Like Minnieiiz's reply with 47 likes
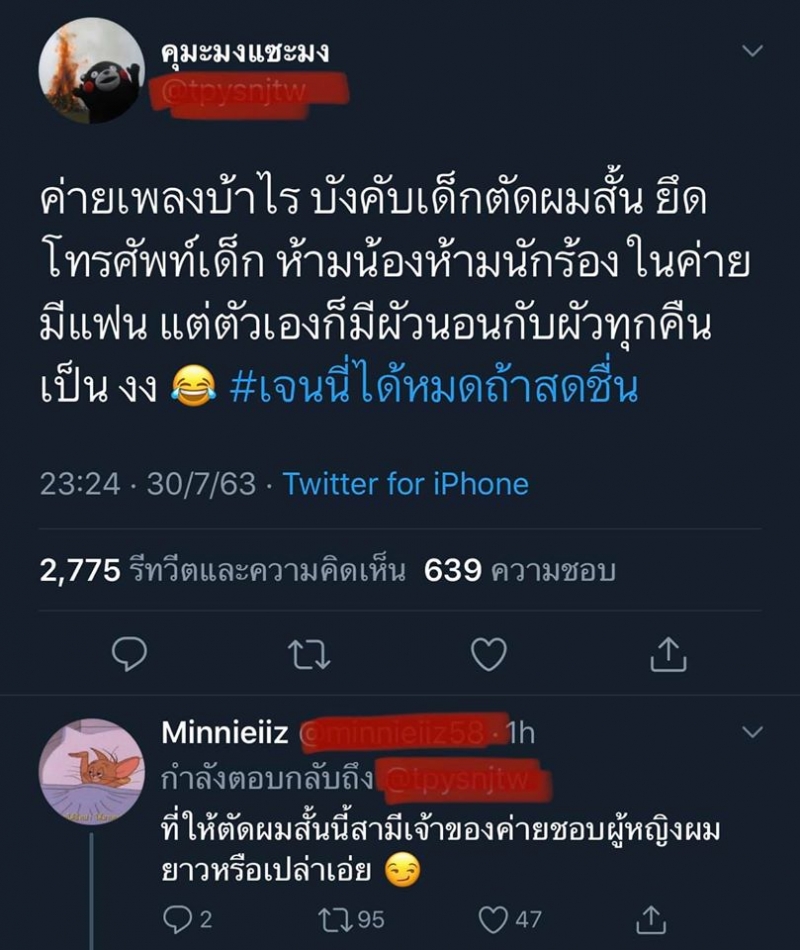The image size is (800, 950). pos(509,918)
